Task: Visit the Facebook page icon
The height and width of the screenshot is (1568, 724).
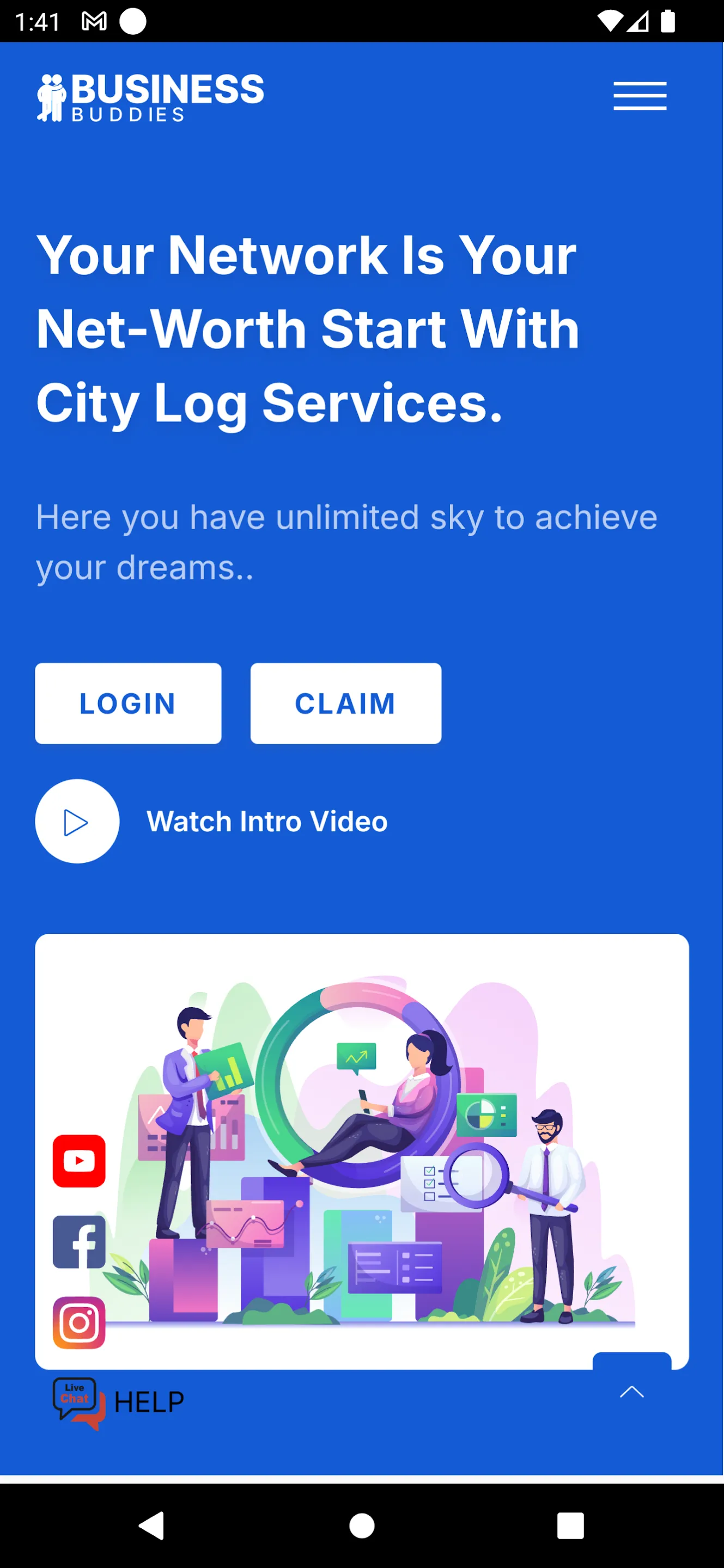Action: (79, 1242)
